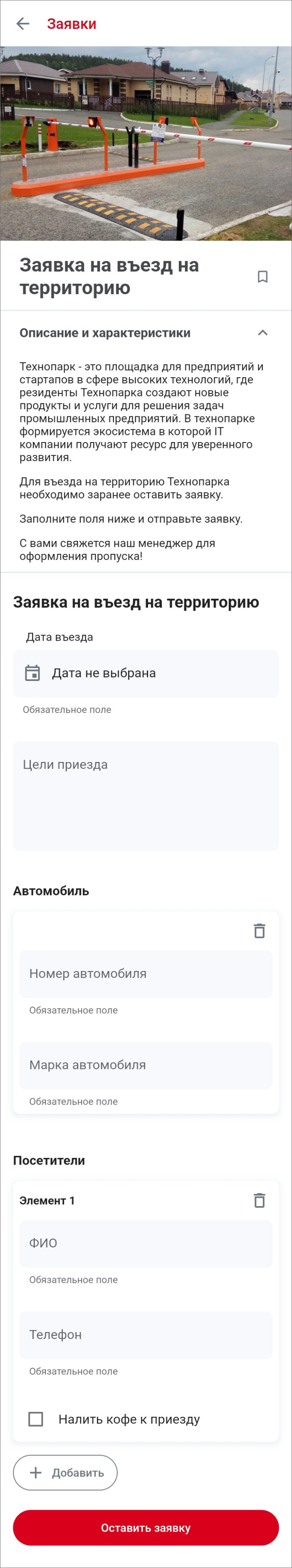The width and height of the screenshot is (292, 1568).
Task: Add another visitor with Добавить
Action: pyautogui.click(x=65, y=1473)
